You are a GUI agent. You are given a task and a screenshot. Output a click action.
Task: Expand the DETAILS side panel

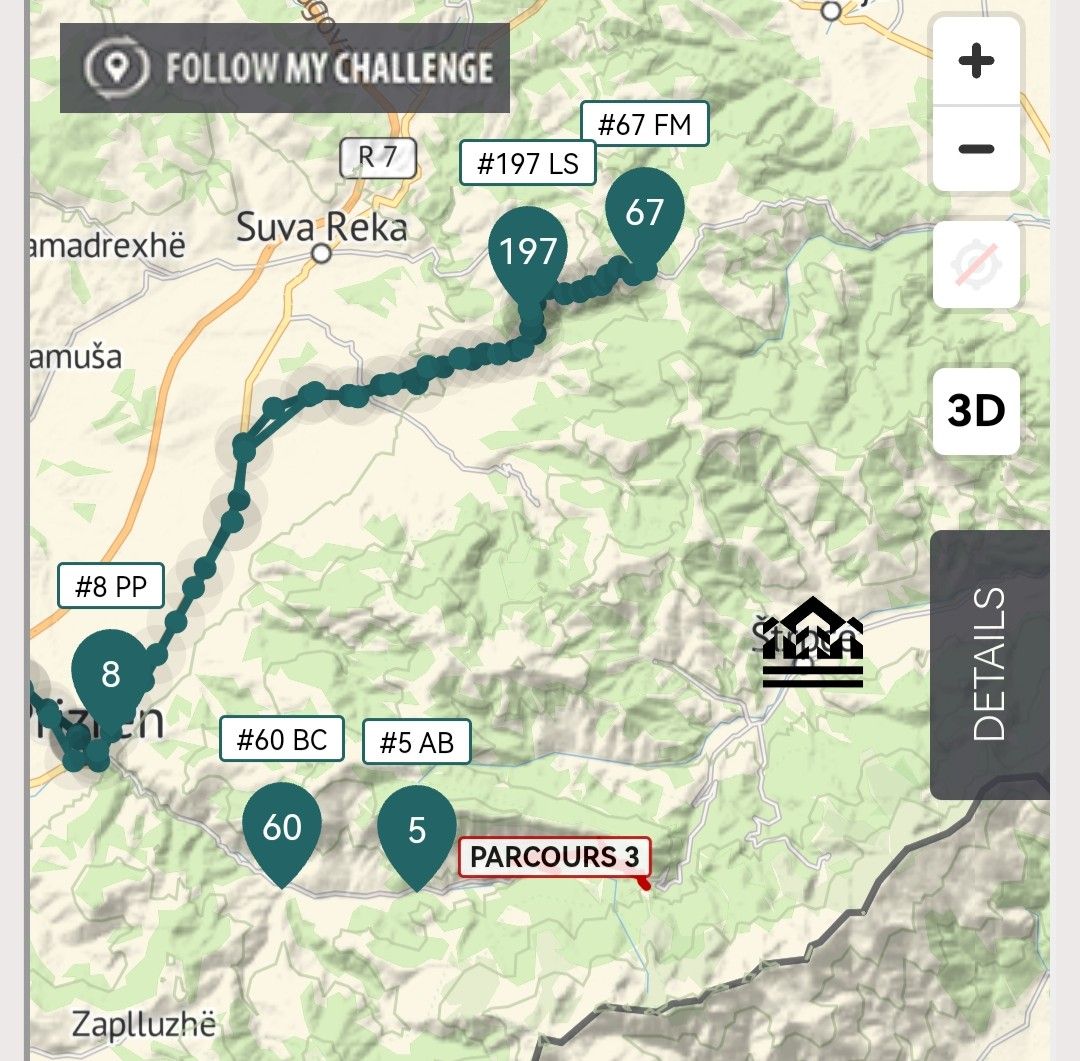click(x=990, y=664)
